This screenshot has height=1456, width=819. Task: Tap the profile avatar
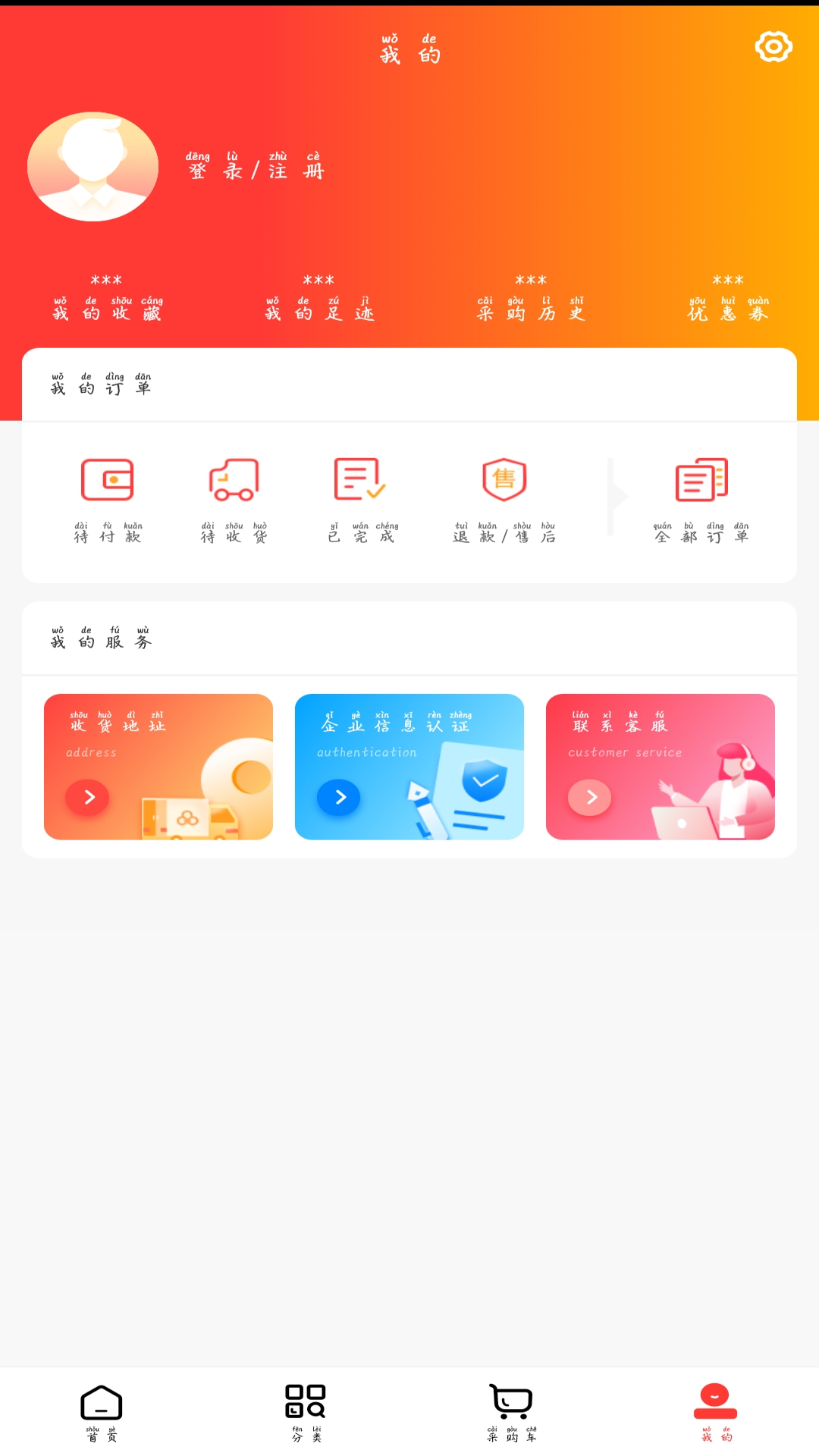point(93,167)
